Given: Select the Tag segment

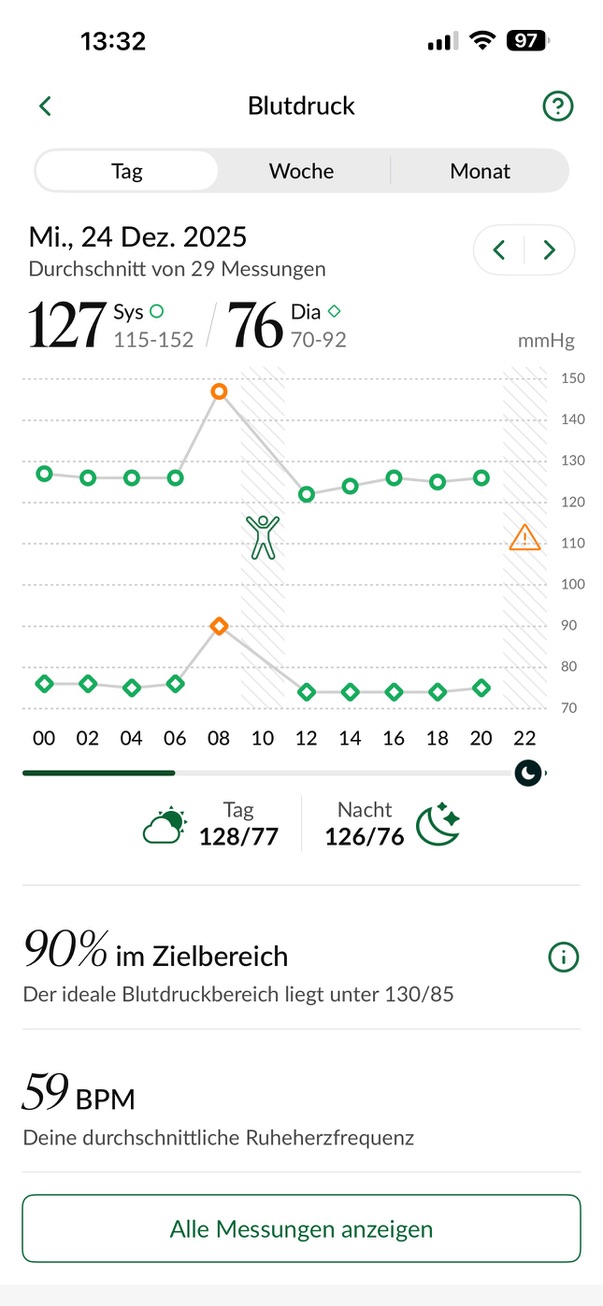Looking at the screenshot, I should coord(127,171).
